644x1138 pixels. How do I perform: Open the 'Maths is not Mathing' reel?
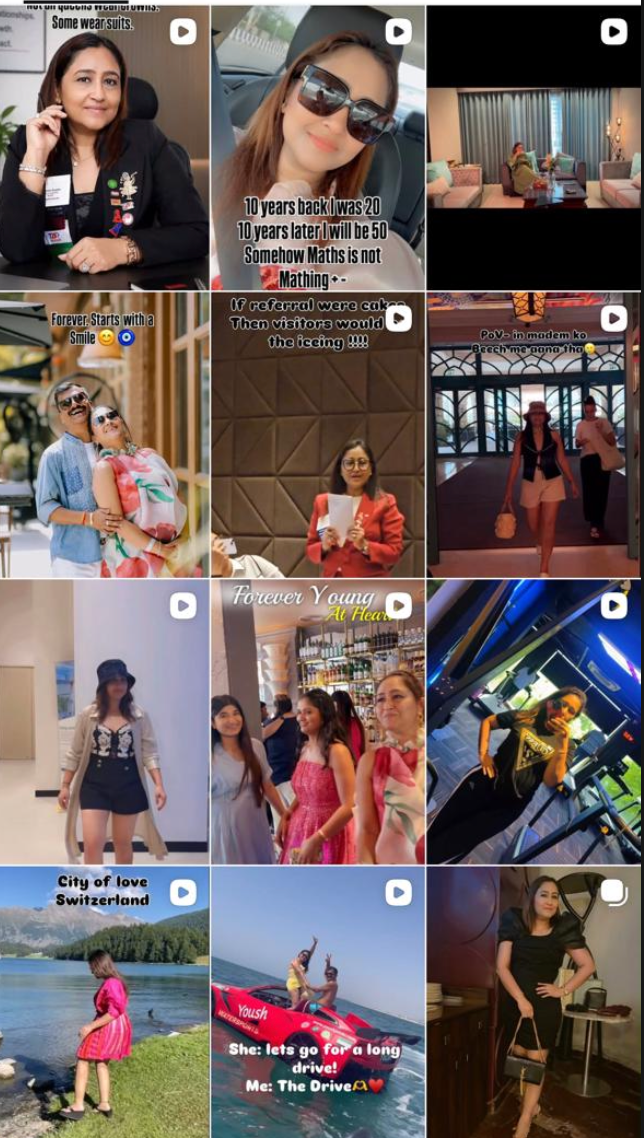318,147
